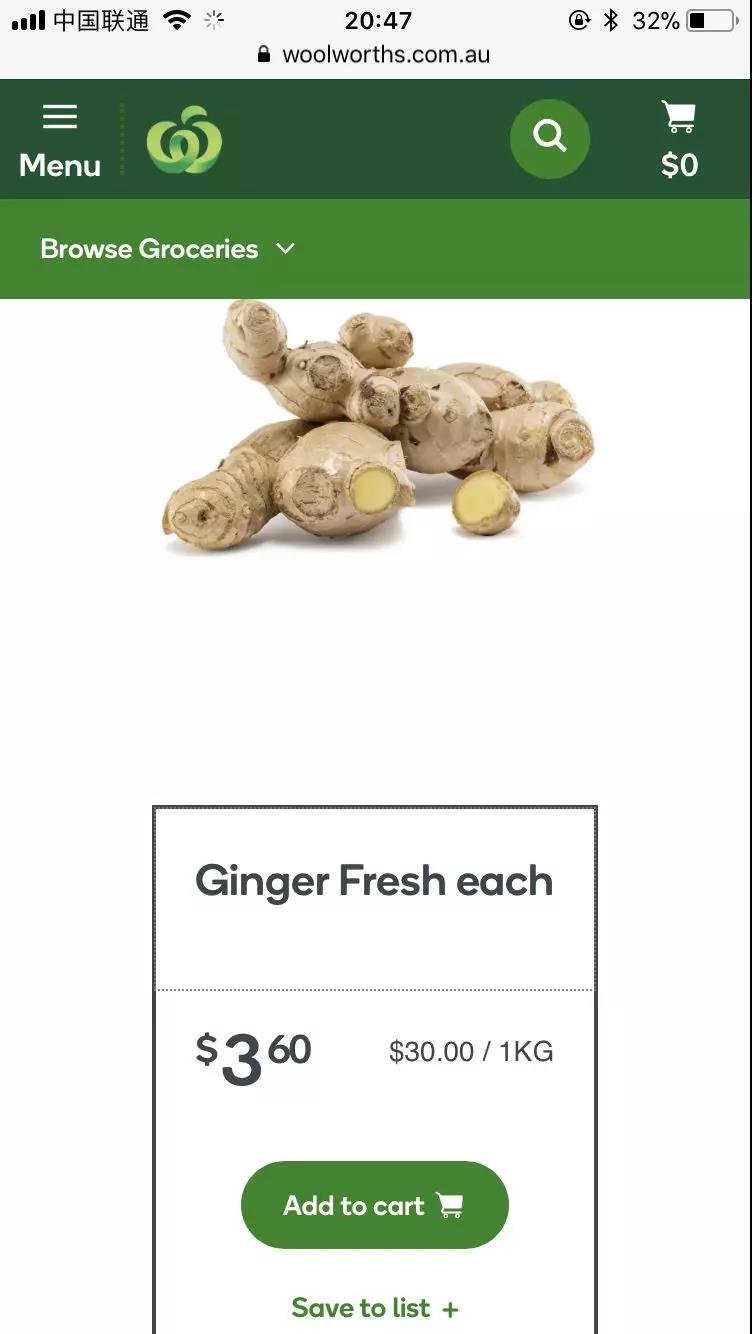Open the hamburger Menu

point(60,140)
